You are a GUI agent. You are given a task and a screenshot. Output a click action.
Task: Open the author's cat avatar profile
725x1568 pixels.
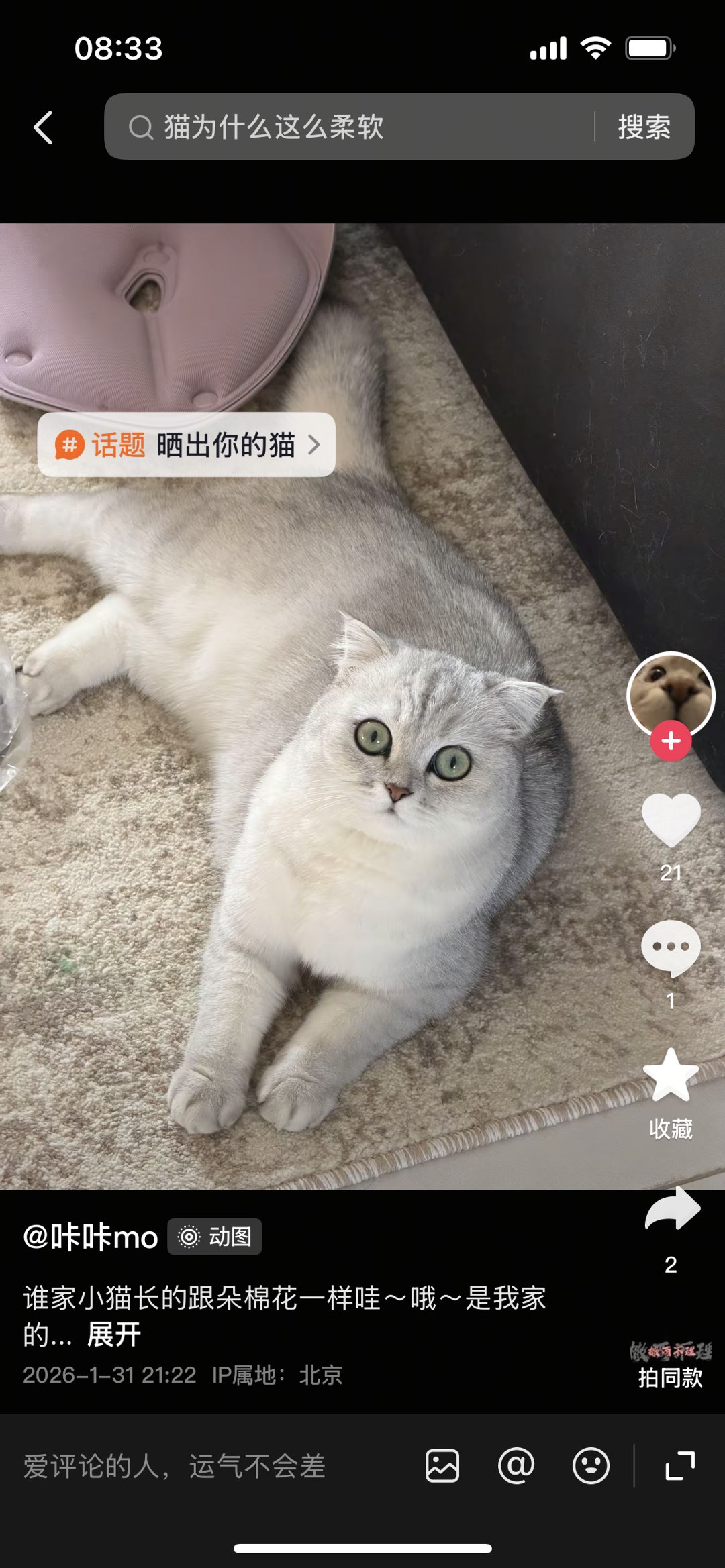coord(670,694)
